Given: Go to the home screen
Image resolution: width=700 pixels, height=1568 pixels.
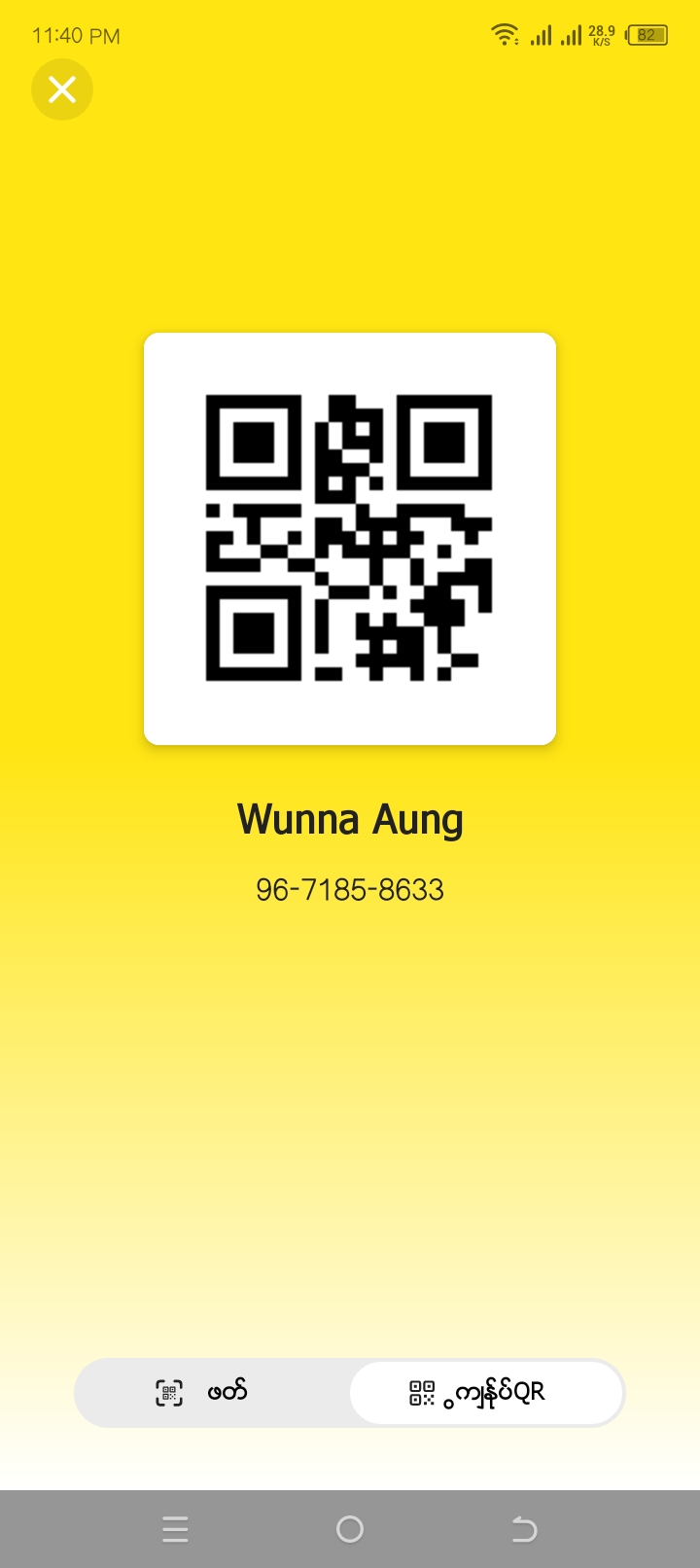Looking at the screenshot, I should click(350, 1530).
